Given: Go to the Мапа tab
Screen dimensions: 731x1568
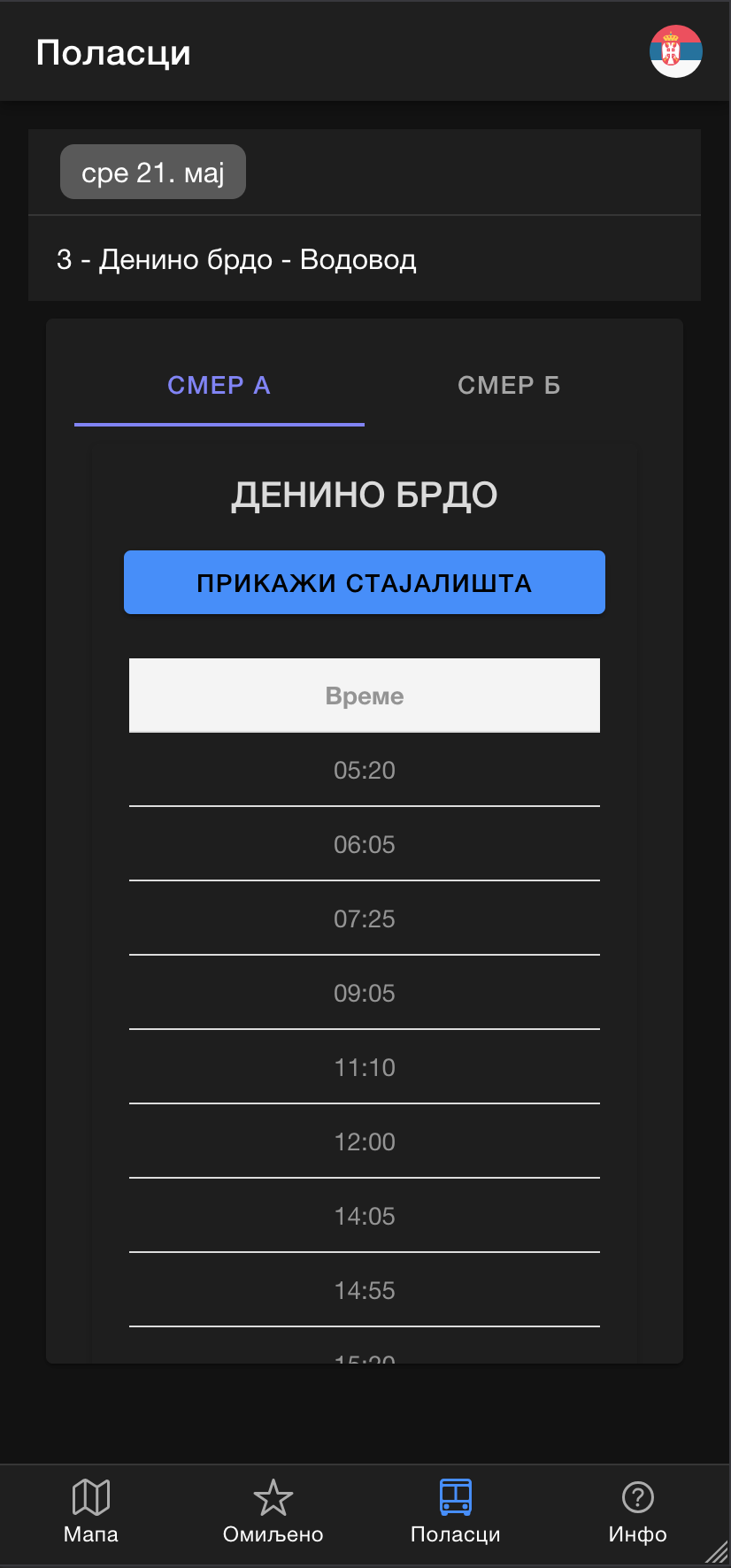Looking at the screenshot, I should [x=91, y=1511].
